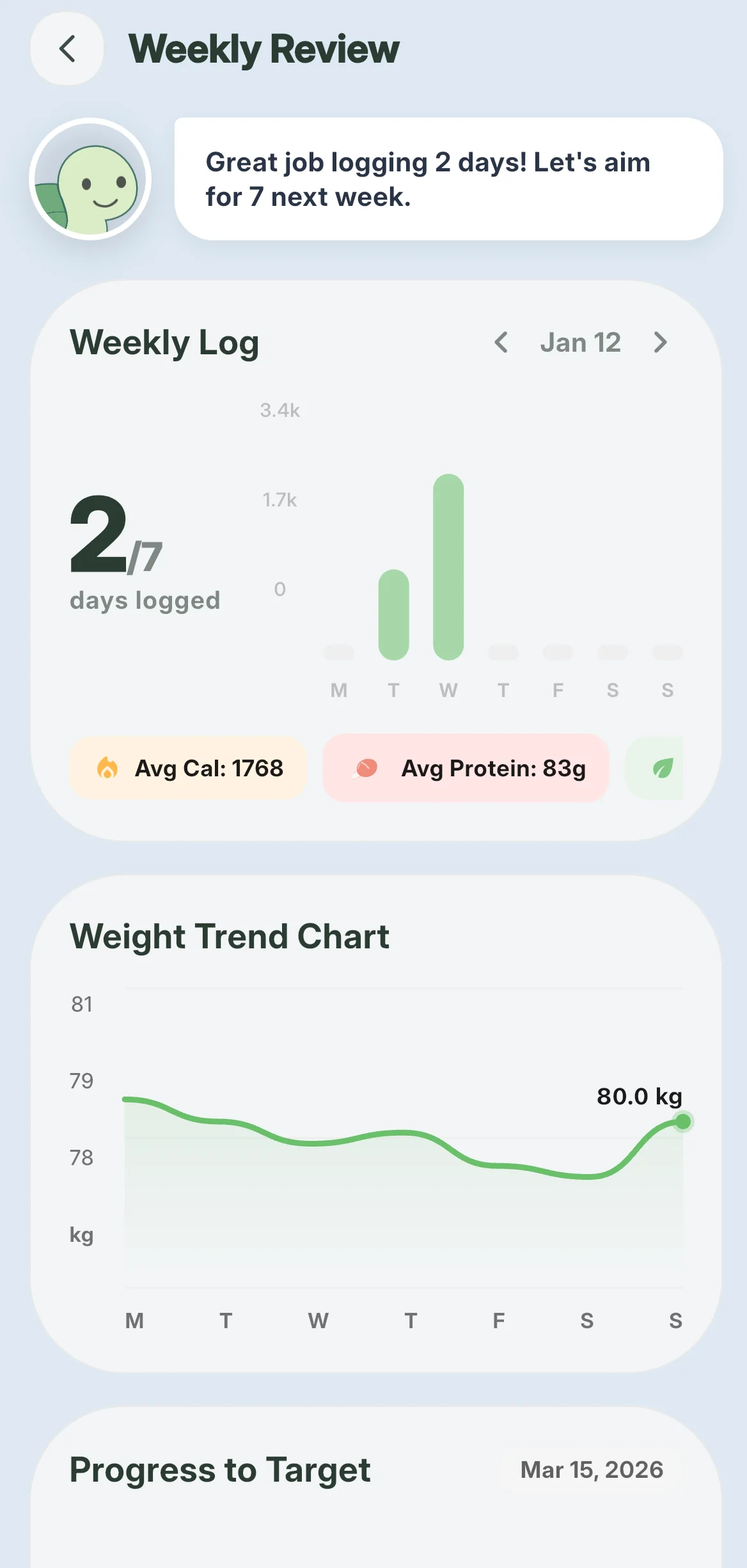
Task: Advance to next week using right chevron
Action: click(660, 343)
